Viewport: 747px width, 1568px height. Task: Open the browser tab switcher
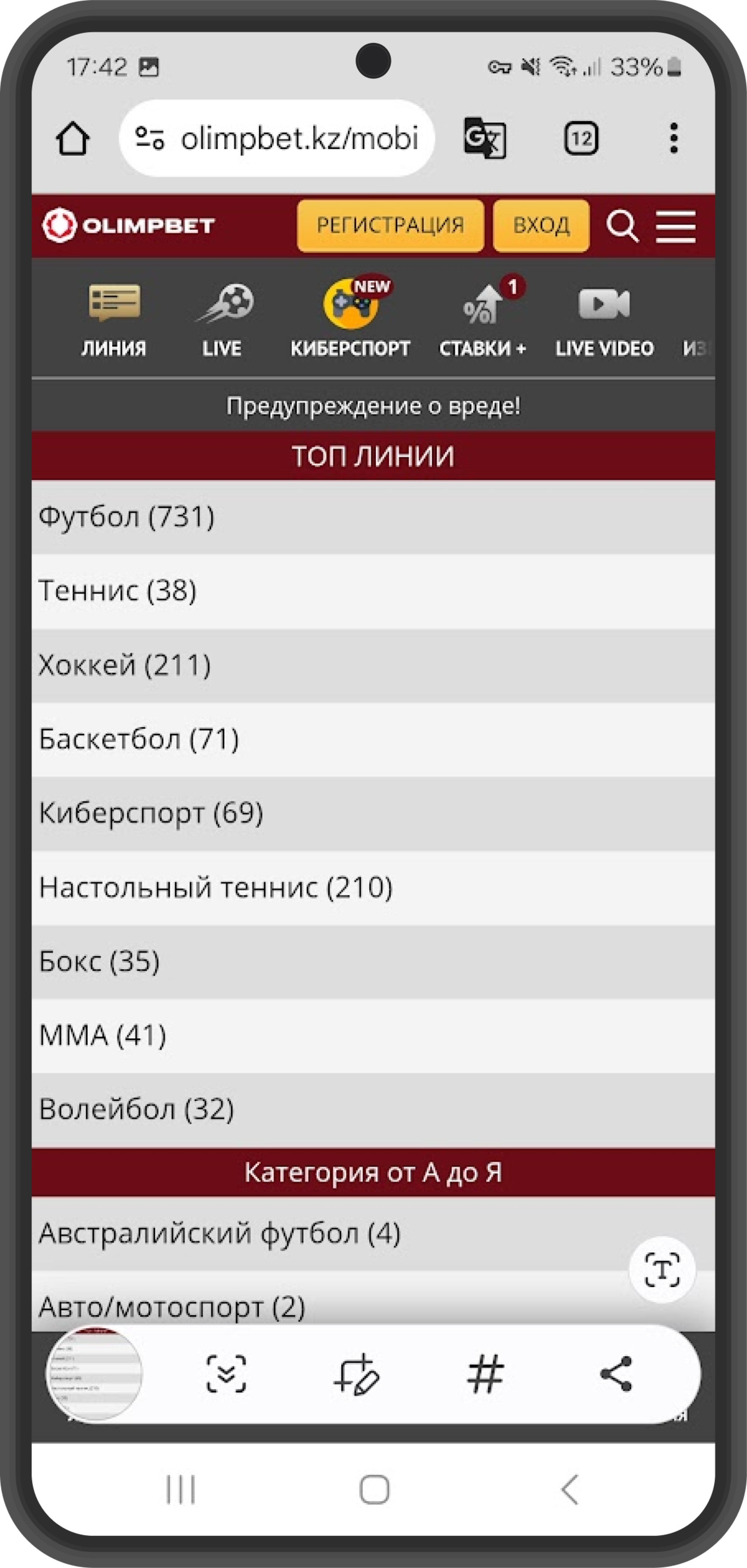[581, 139]
